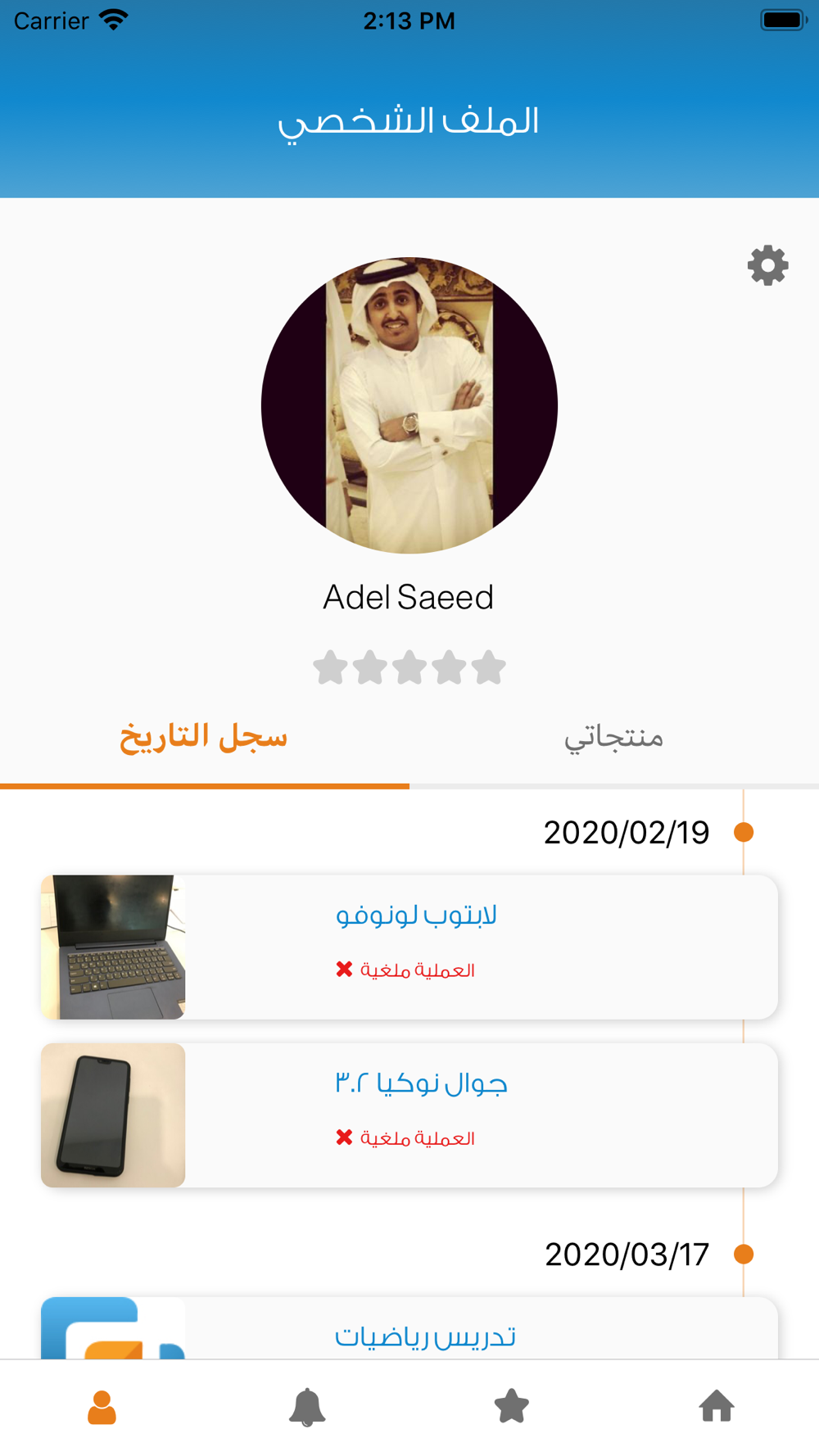Open the favorites star tab

tap(512, 1407)
